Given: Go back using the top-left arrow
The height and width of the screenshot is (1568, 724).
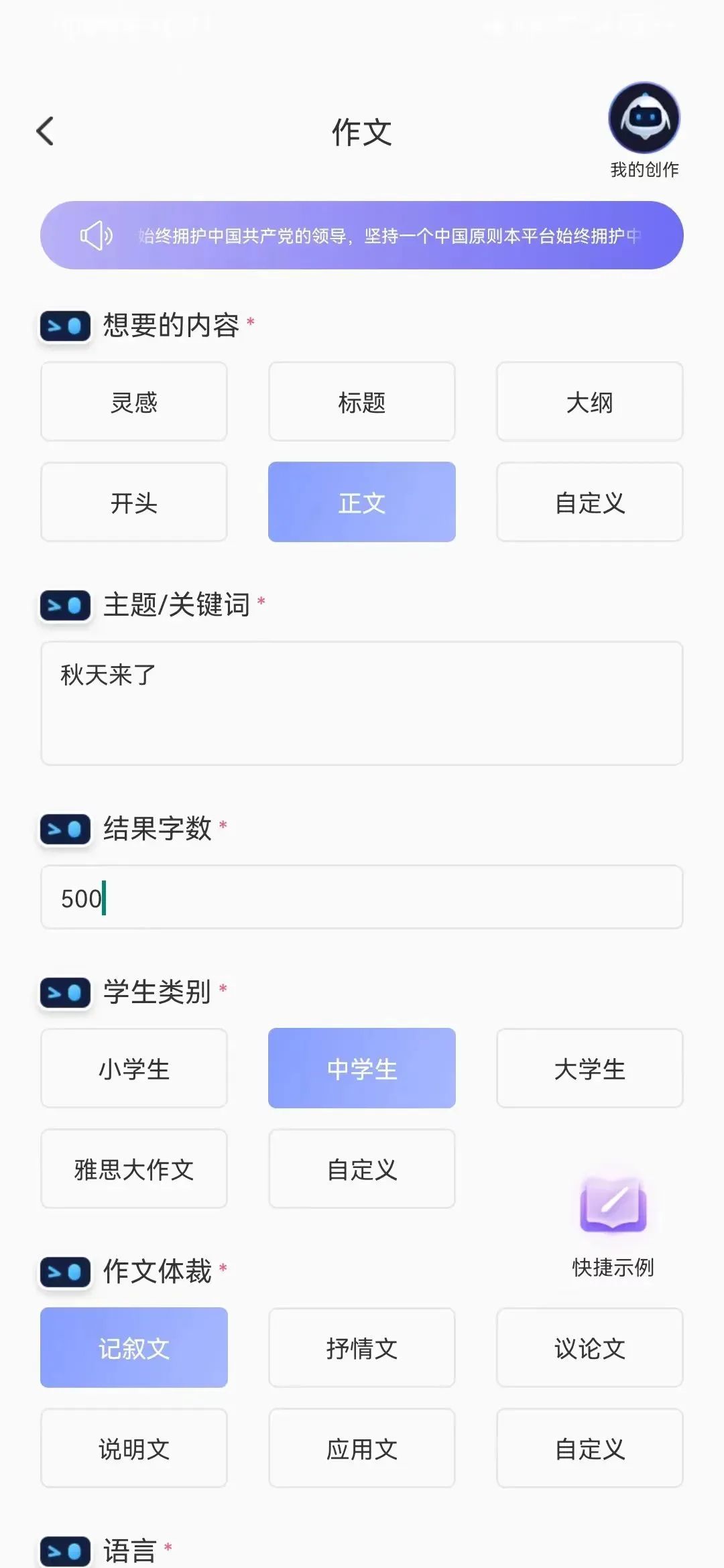Looking at the screenshot, I should tap(45, 131).
